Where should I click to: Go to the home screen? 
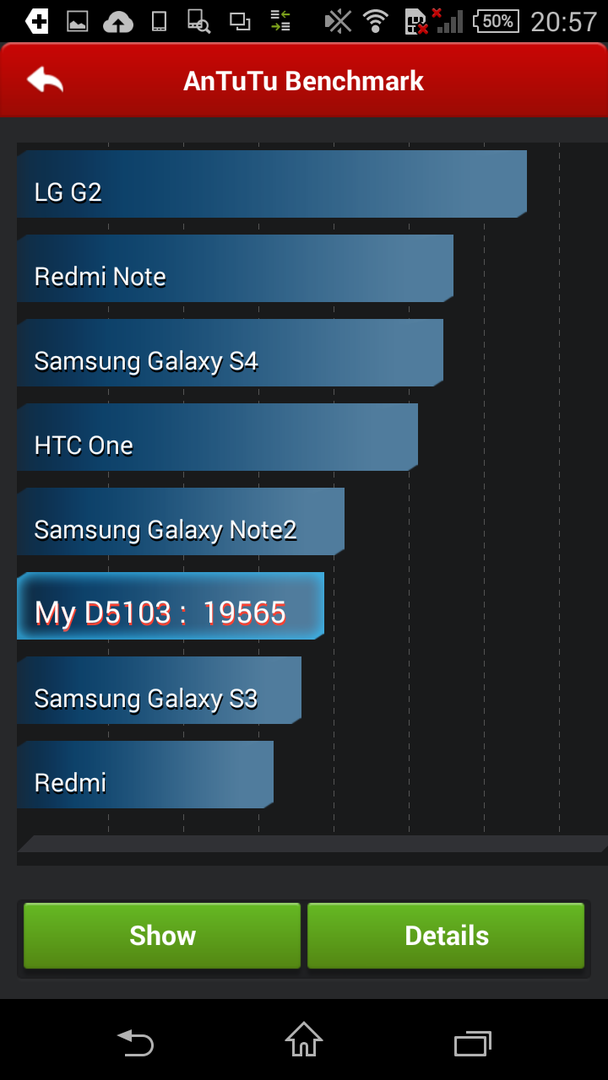click(x=304, y=1041)
